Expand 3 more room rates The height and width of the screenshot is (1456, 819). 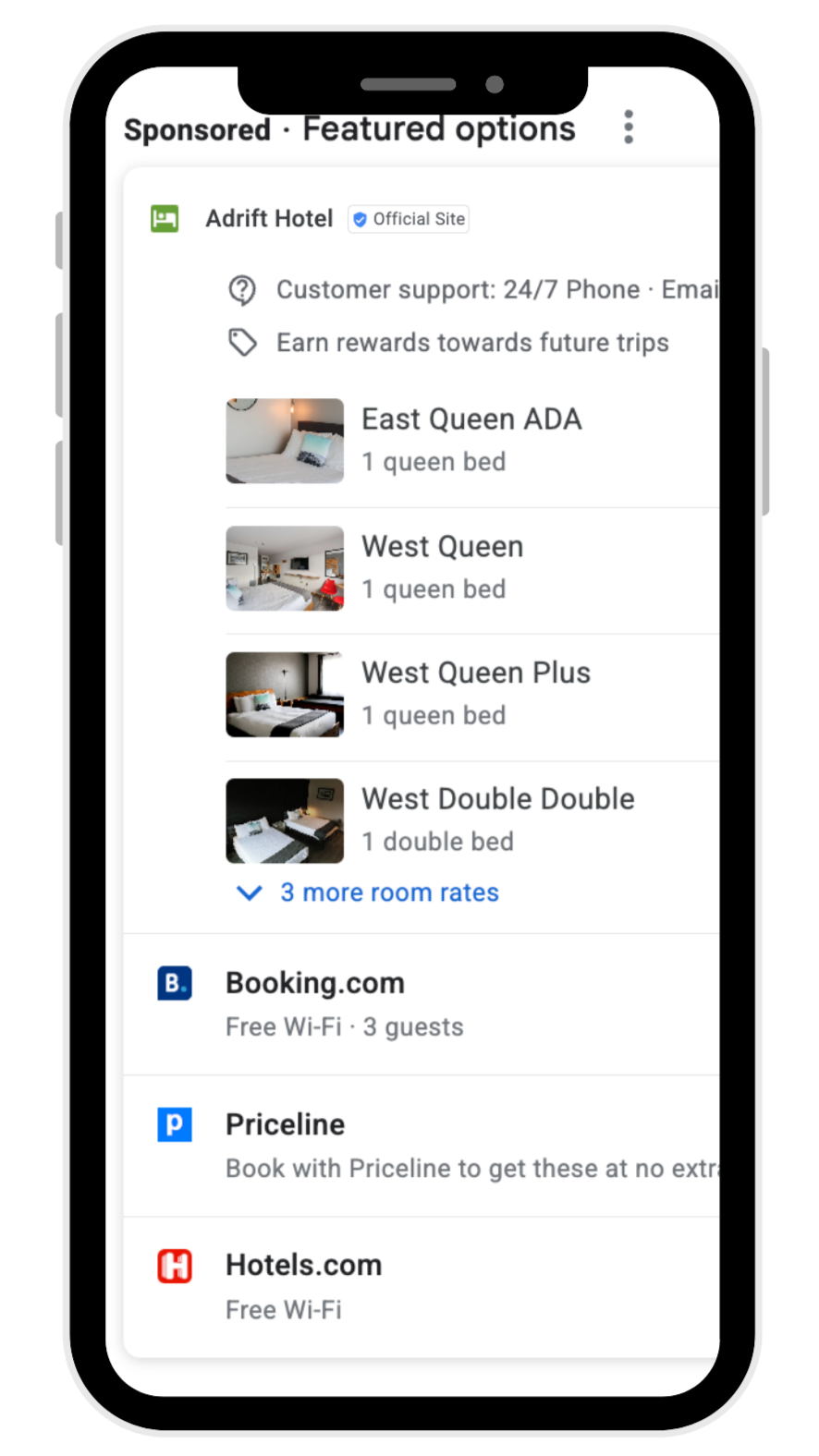tap(368, 892)
